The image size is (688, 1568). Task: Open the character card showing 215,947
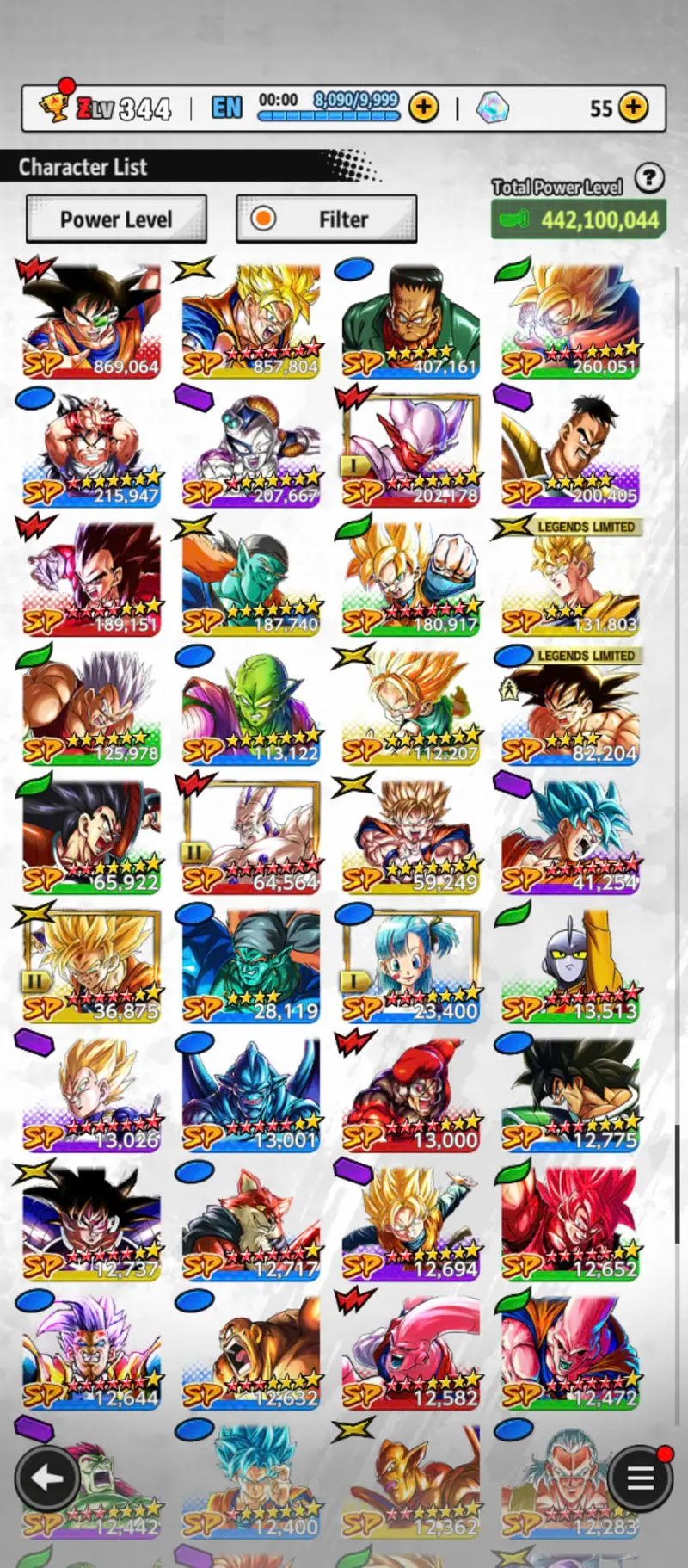point(91,449)
